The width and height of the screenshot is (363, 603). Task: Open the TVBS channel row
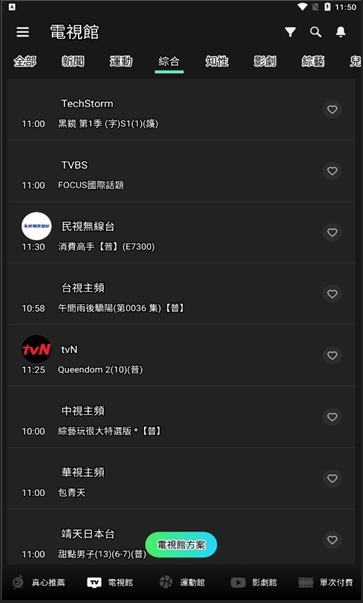click(181, 171)
